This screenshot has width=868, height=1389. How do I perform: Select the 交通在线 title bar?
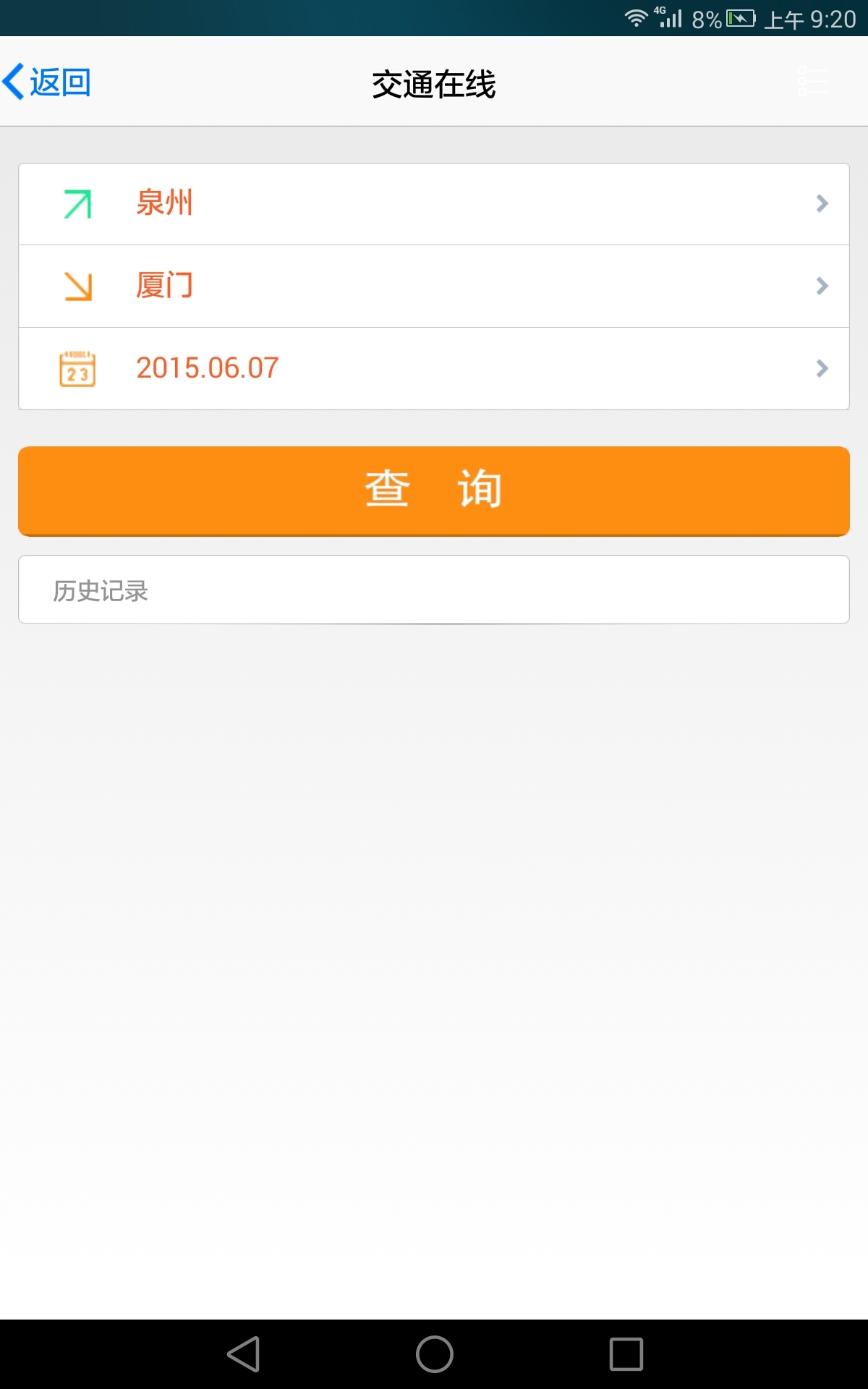point(434,82)
